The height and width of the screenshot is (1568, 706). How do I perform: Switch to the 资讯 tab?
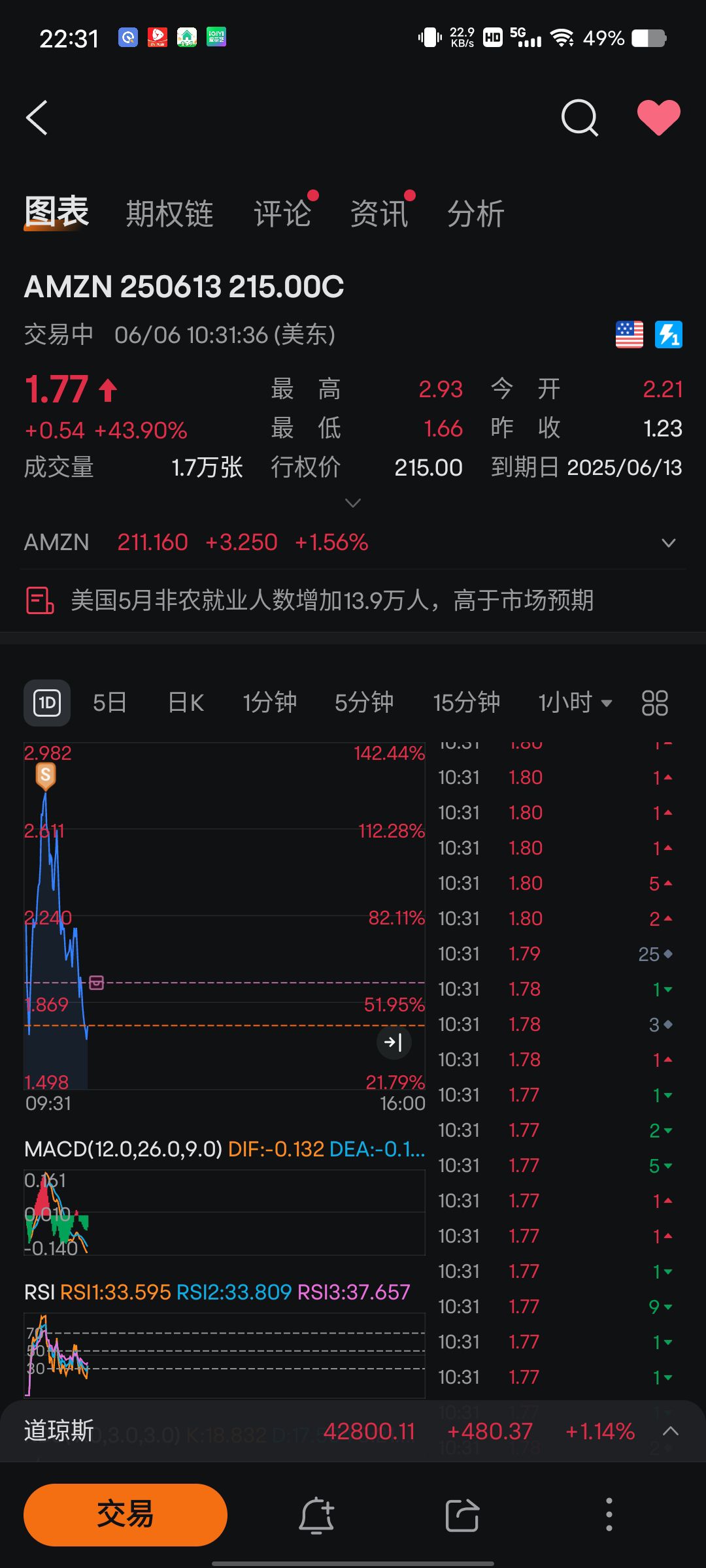pos(379,214)
